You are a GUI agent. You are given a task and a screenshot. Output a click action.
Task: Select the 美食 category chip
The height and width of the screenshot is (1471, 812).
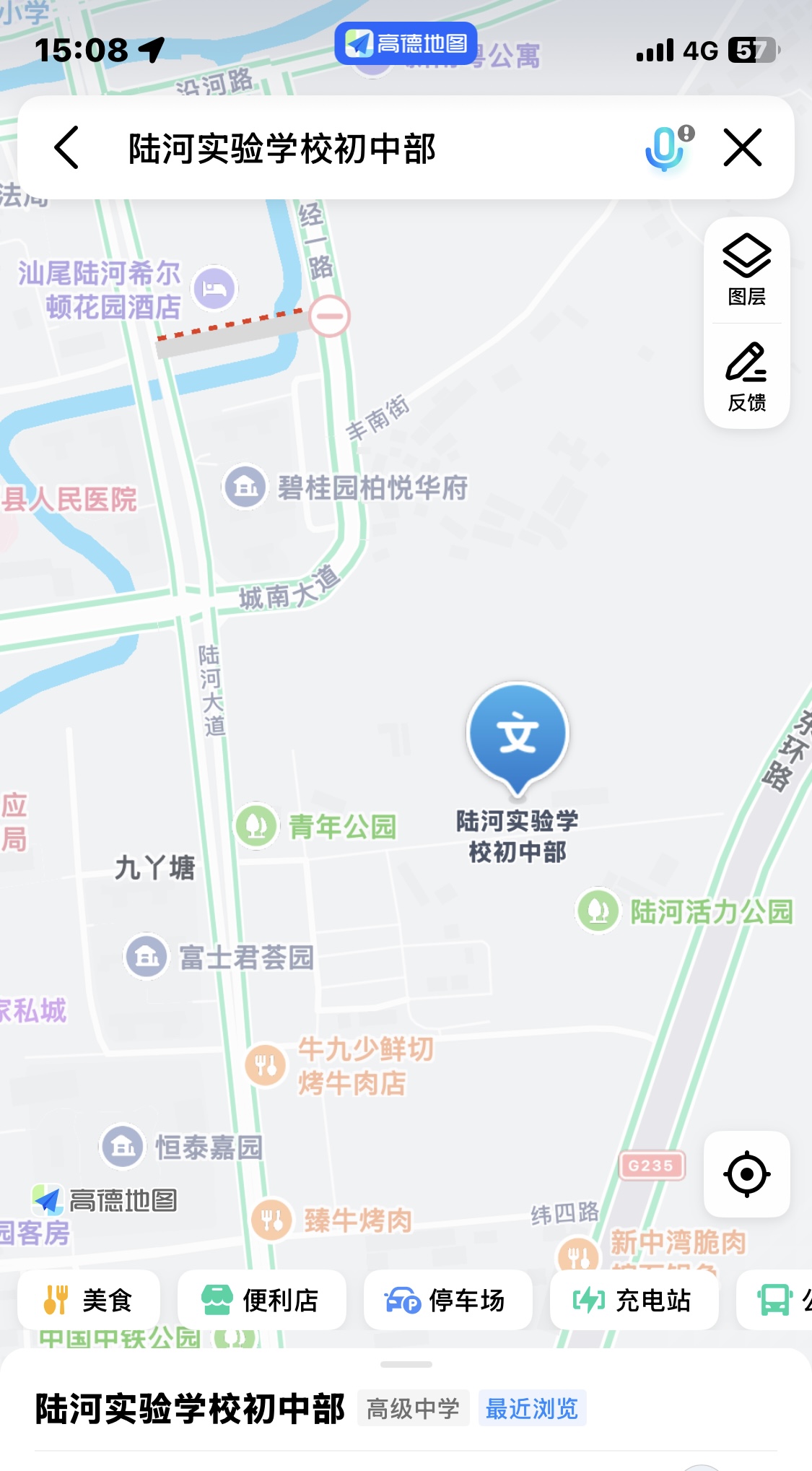click(89, 1300)
